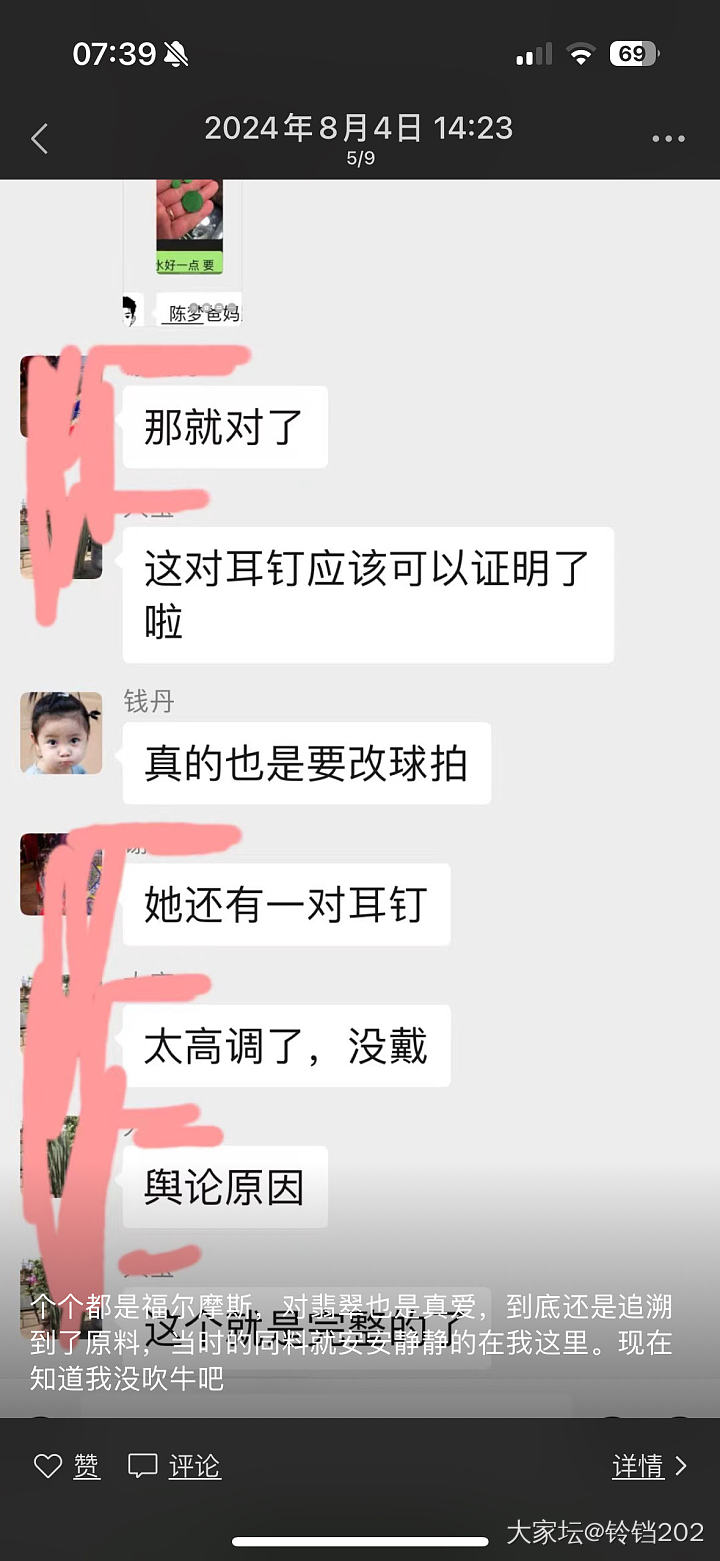Viewport: 720px width, 1561px height.
Task: Open the three-dot overflow menu
Action: [x=668, y=139]
